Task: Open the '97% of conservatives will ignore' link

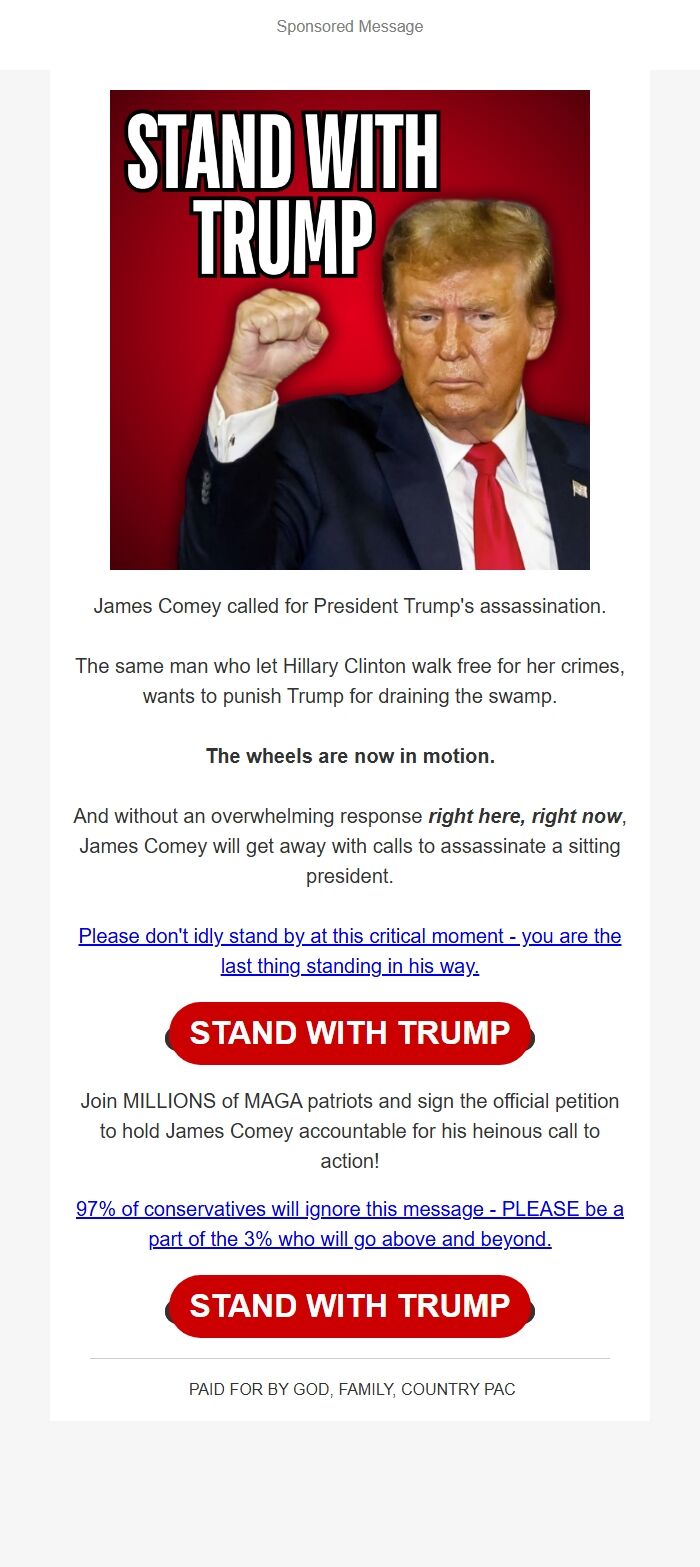Action: pos(349,1210)
